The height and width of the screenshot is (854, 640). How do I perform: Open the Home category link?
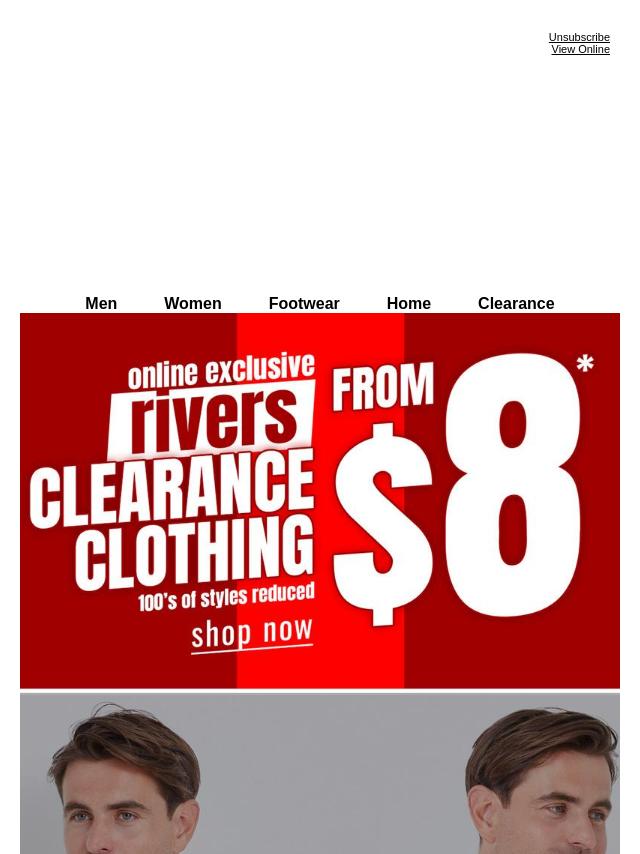[x=408, y=303]
